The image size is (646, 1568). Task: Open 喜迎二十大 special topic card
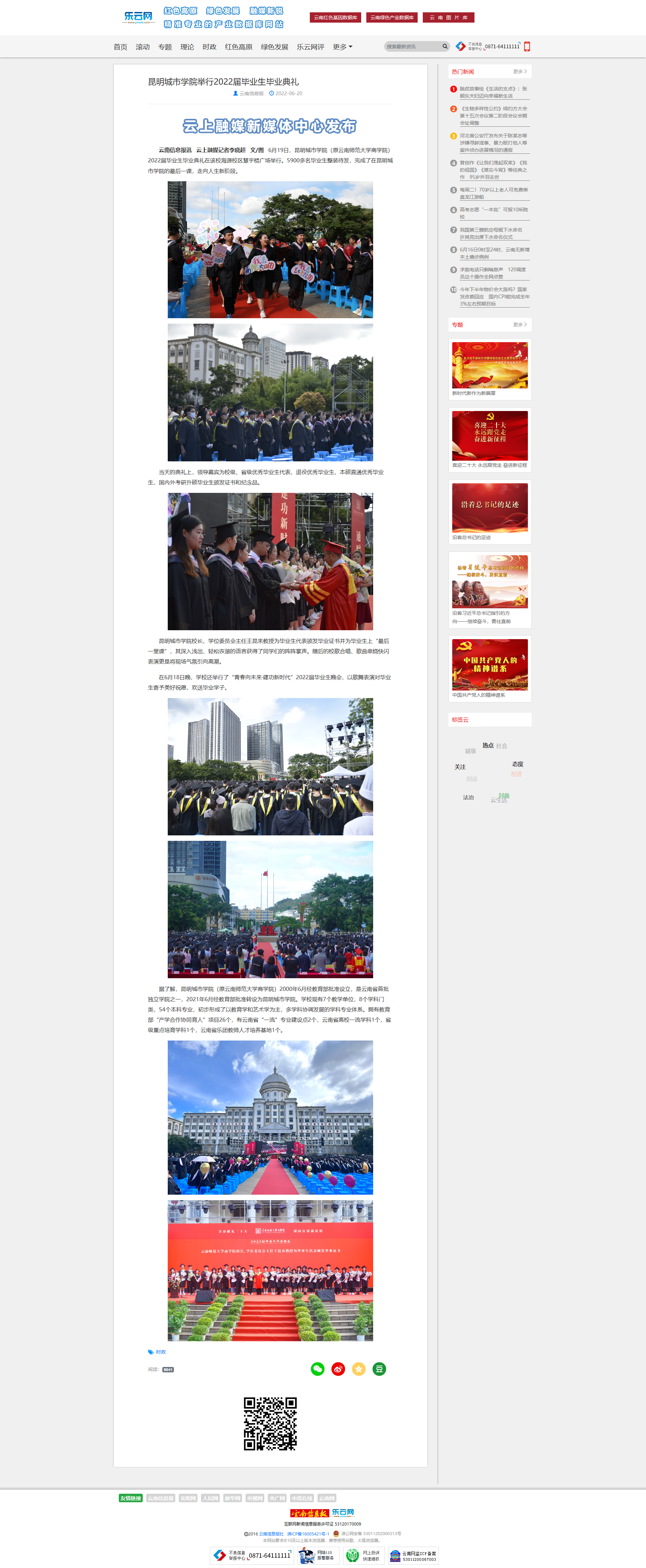(490, 439)
